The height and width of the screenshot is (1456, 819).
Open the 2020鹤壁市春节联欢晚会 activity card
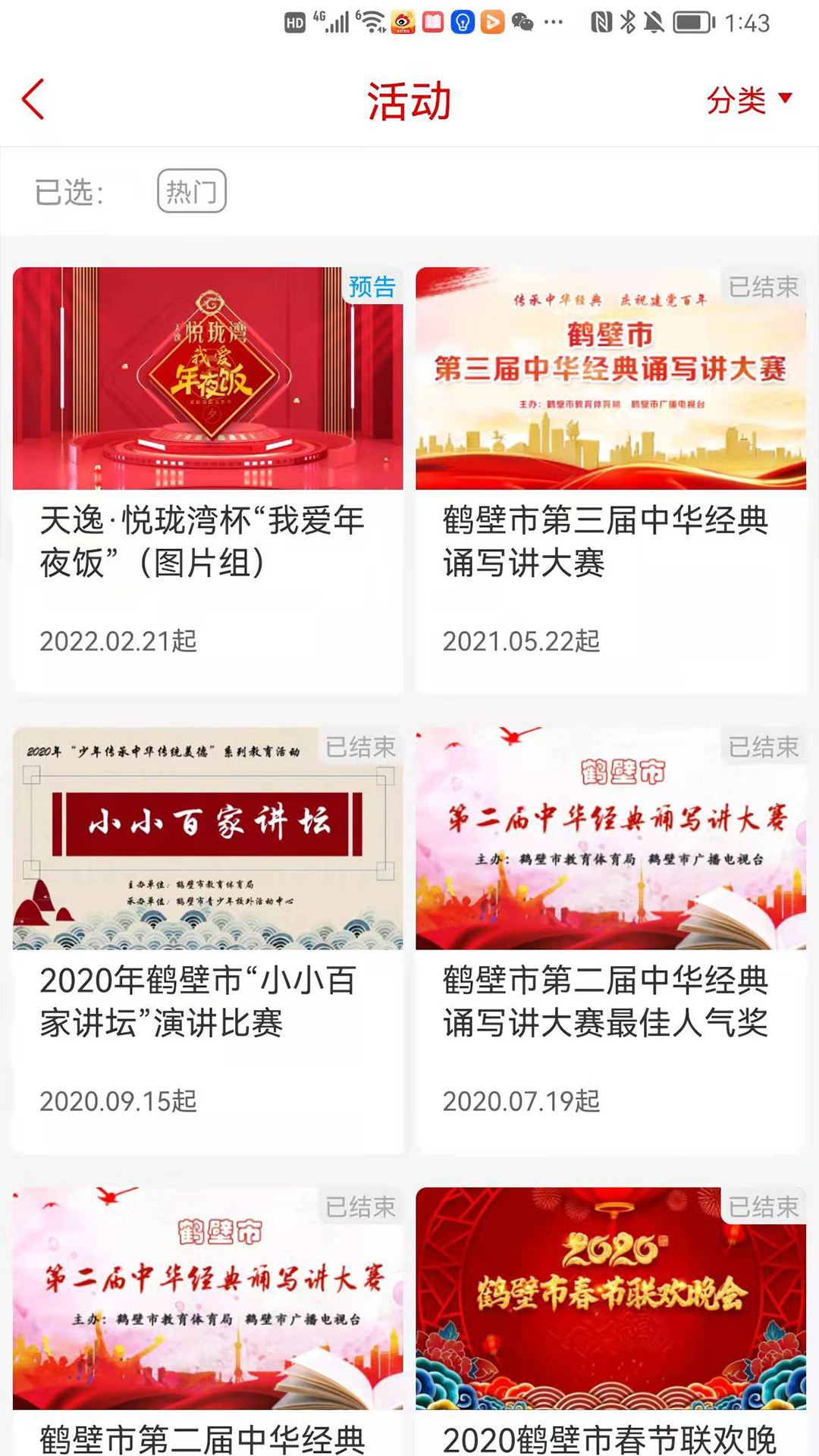610,1319
